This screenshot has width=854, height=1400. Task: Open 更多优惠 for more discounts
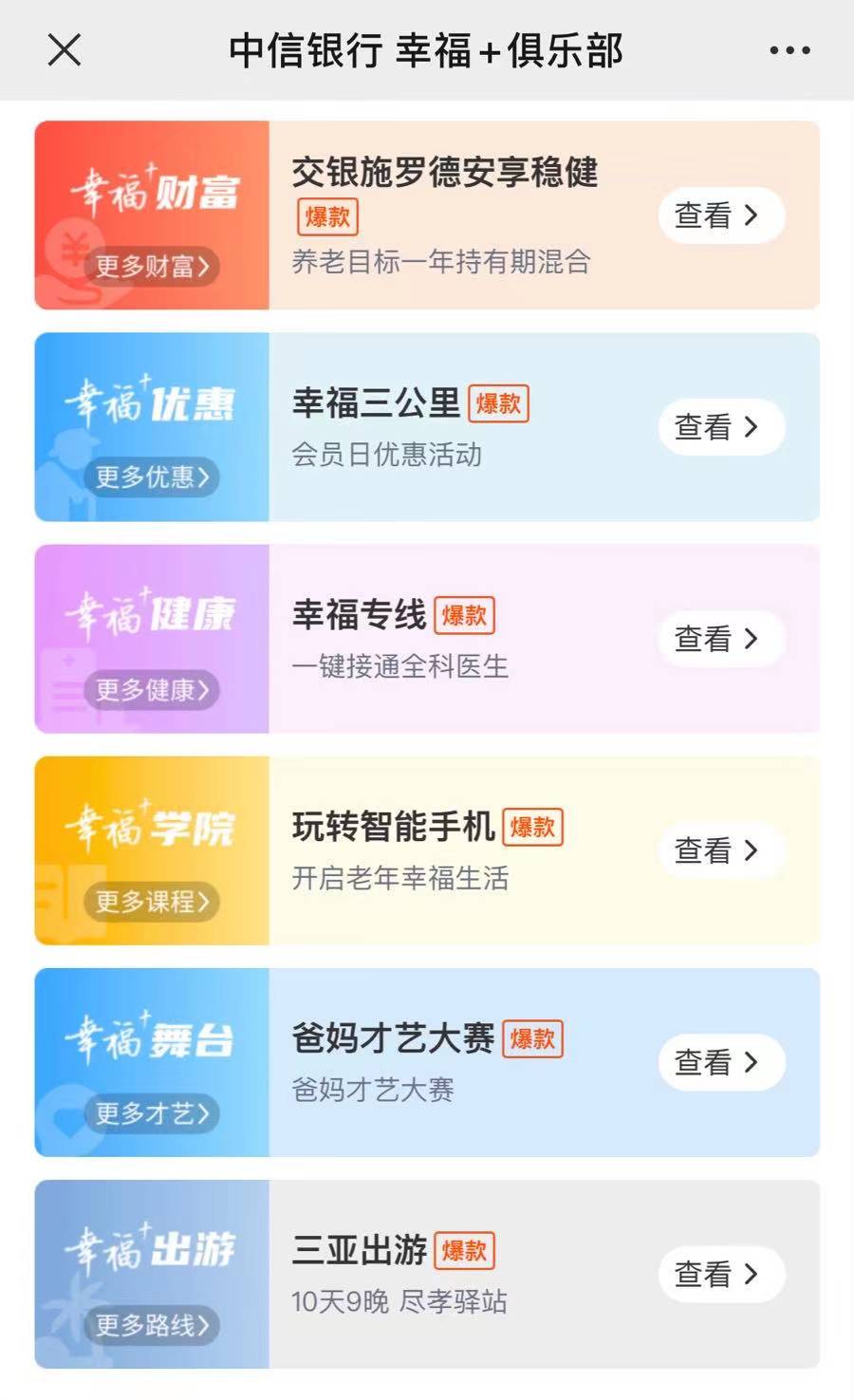(152, 476)
